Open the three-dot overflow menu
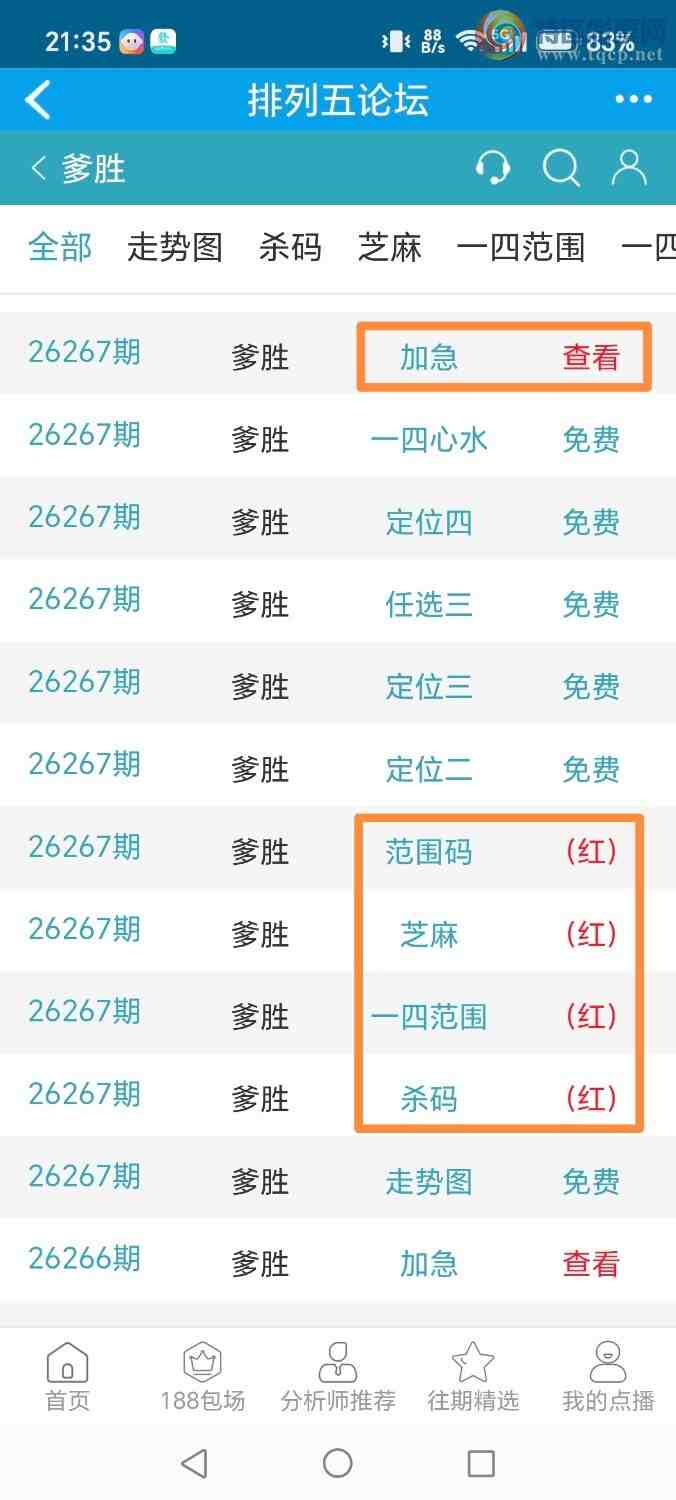This screenshot has width=676, height=1500. click(x=633, y=100)
